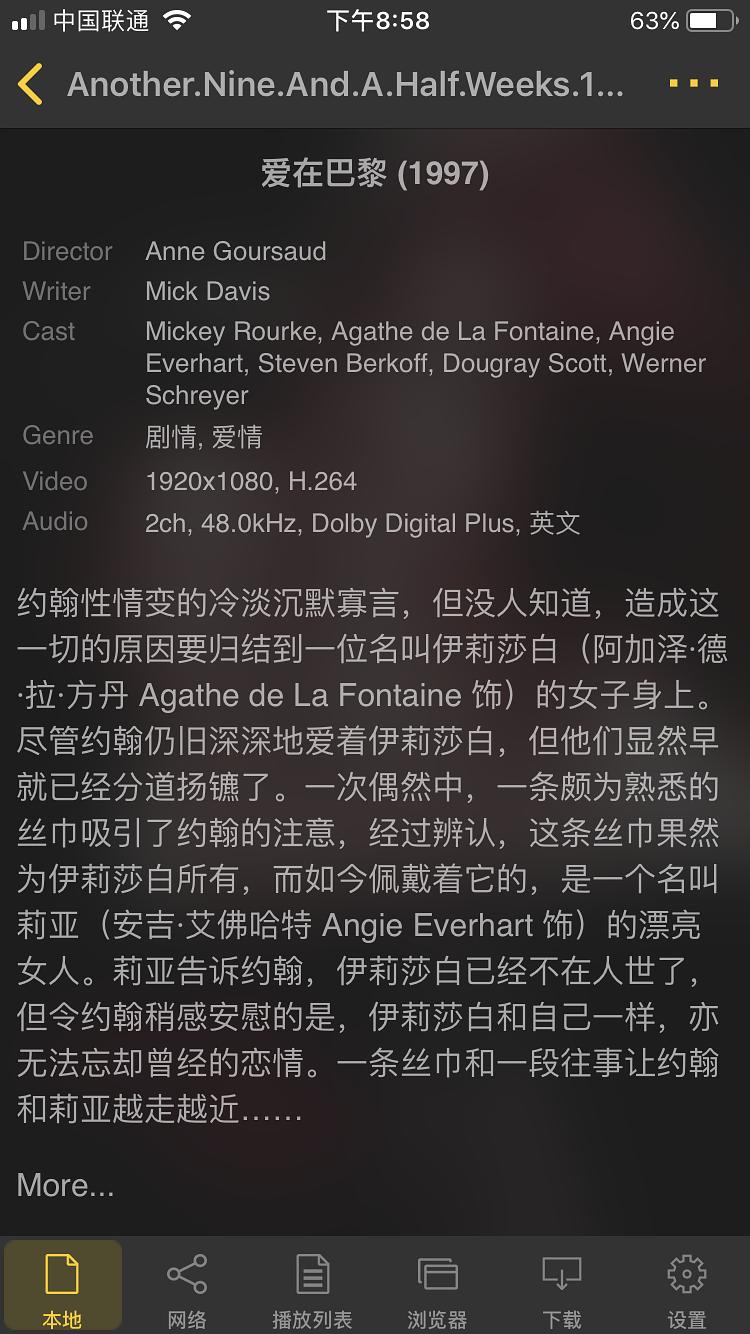Expand the synopsis via More... link
Screen dimensions: 750x1334
tap(63, 1185)
